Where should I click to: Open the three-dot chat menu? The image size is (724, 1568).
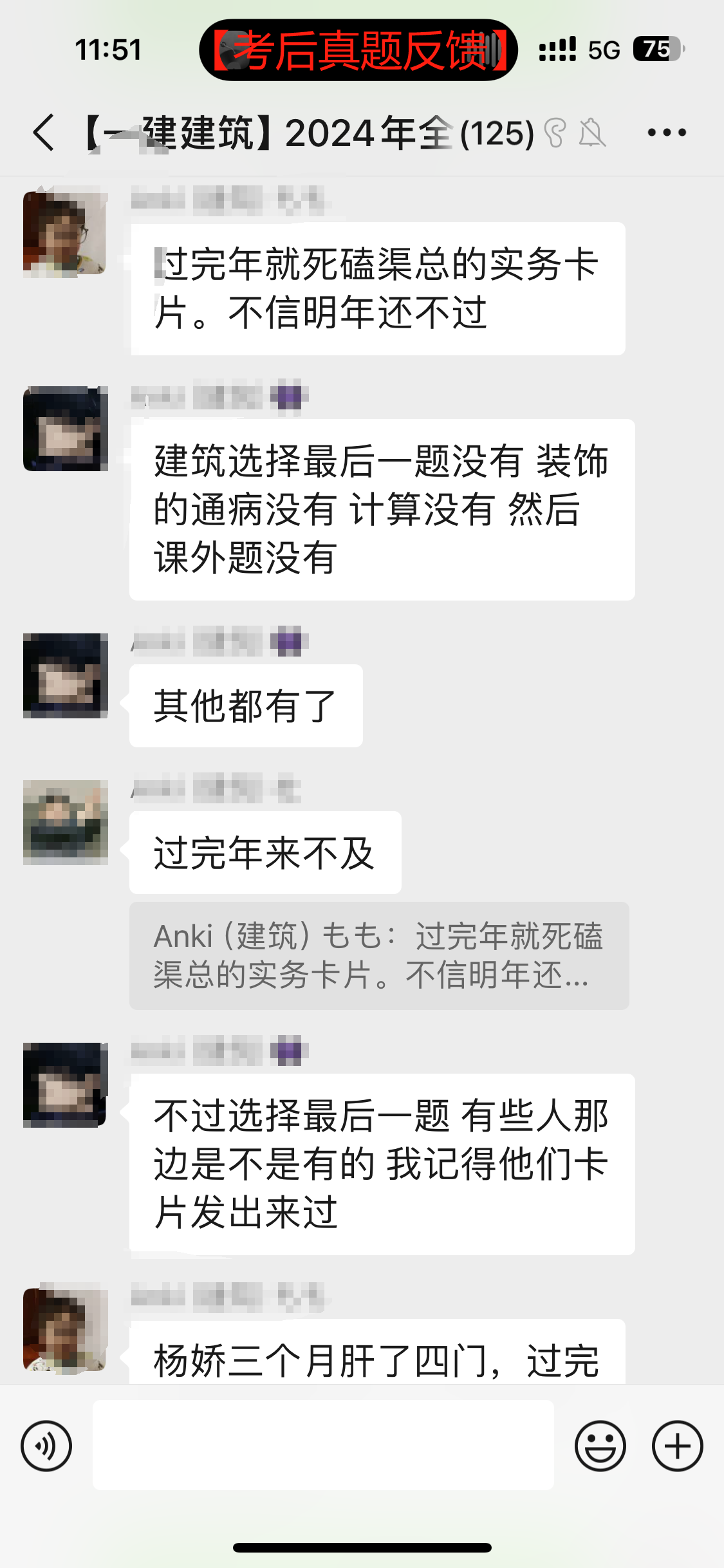point(667,133)
